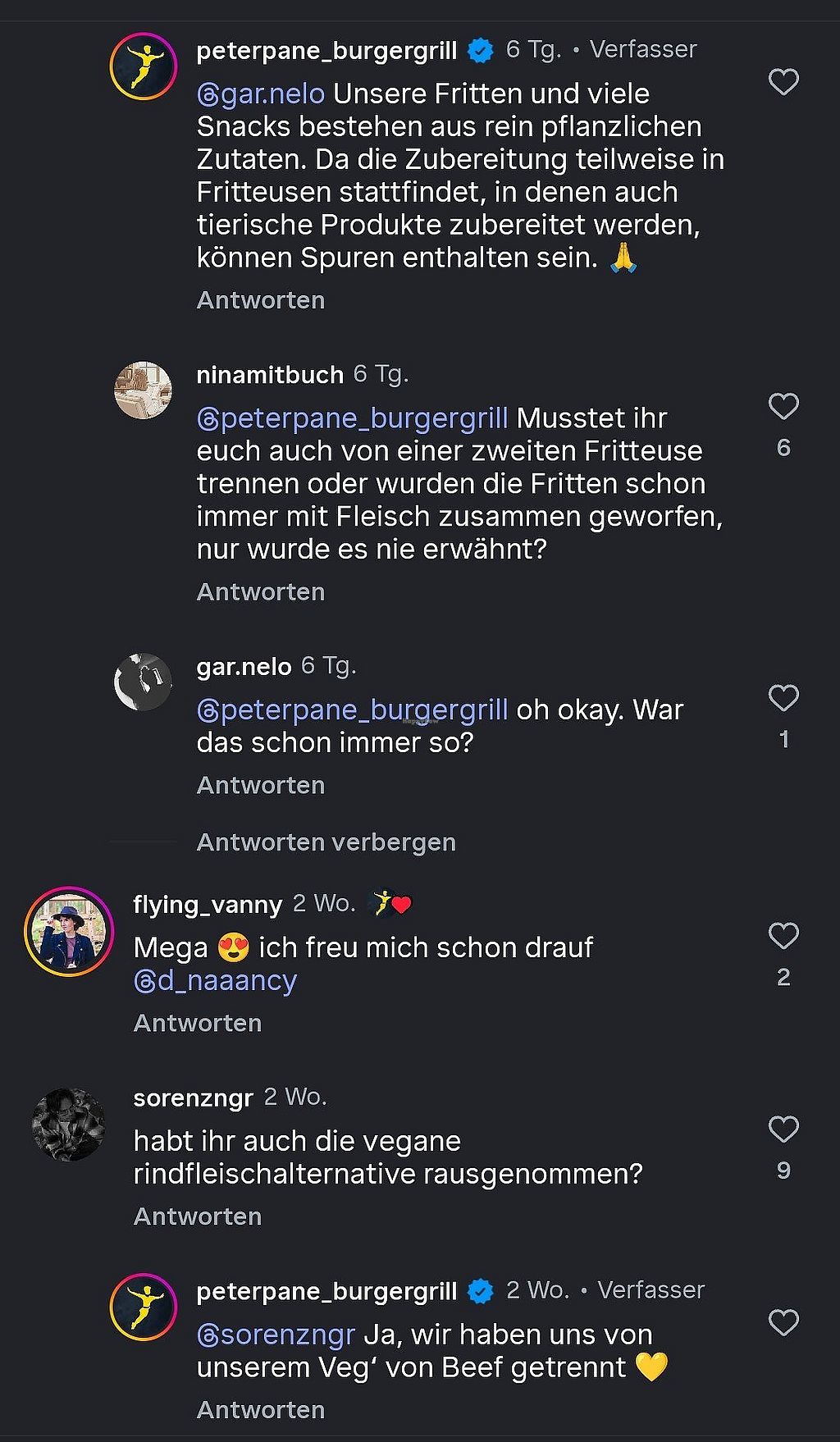This screenshot has width=840, height=1442.
Task: View flying_vanny's profile picture
Action: 69,931
